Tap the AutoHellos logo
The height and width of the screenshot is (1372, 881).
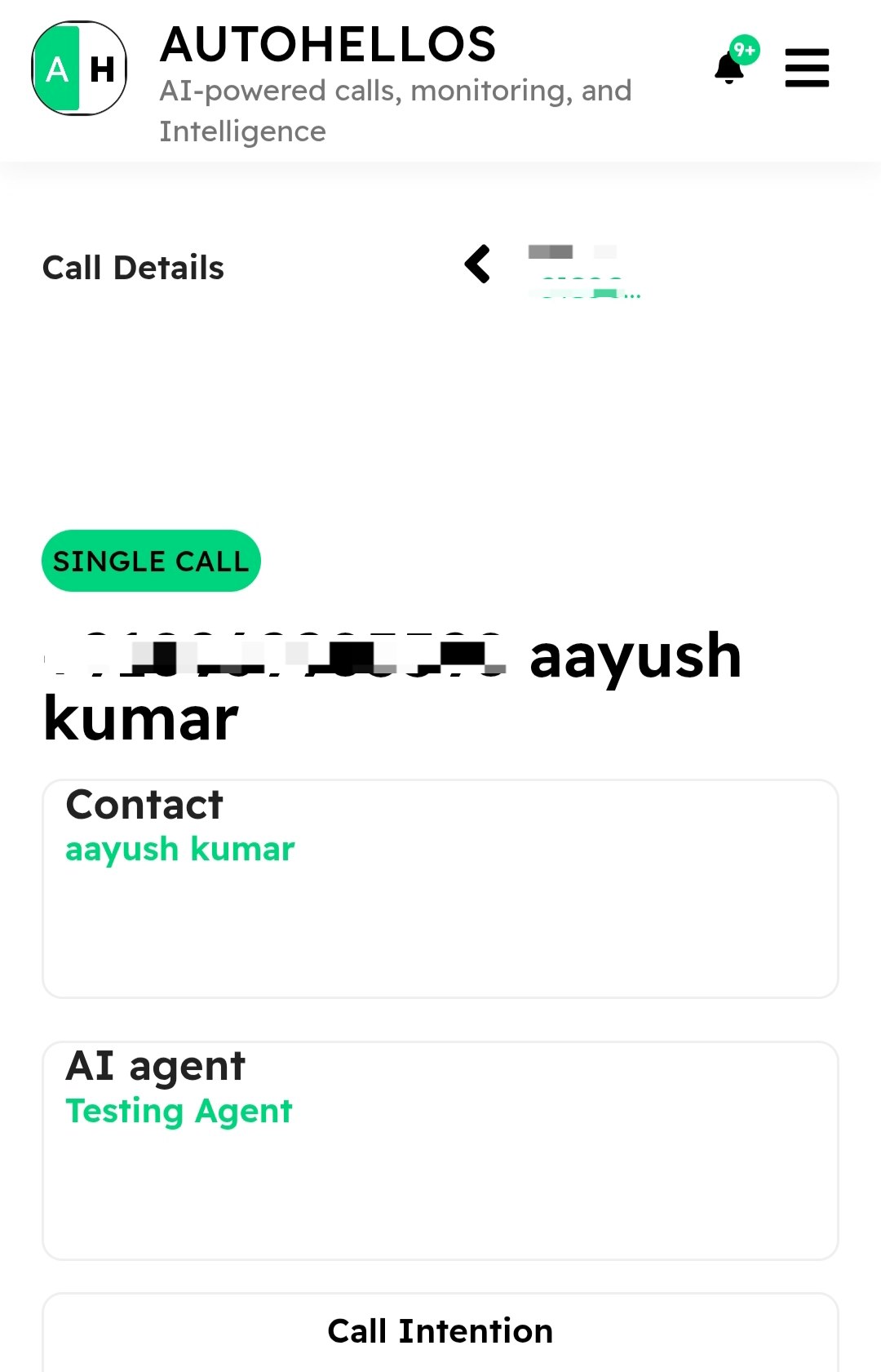(x=79, y=69)
